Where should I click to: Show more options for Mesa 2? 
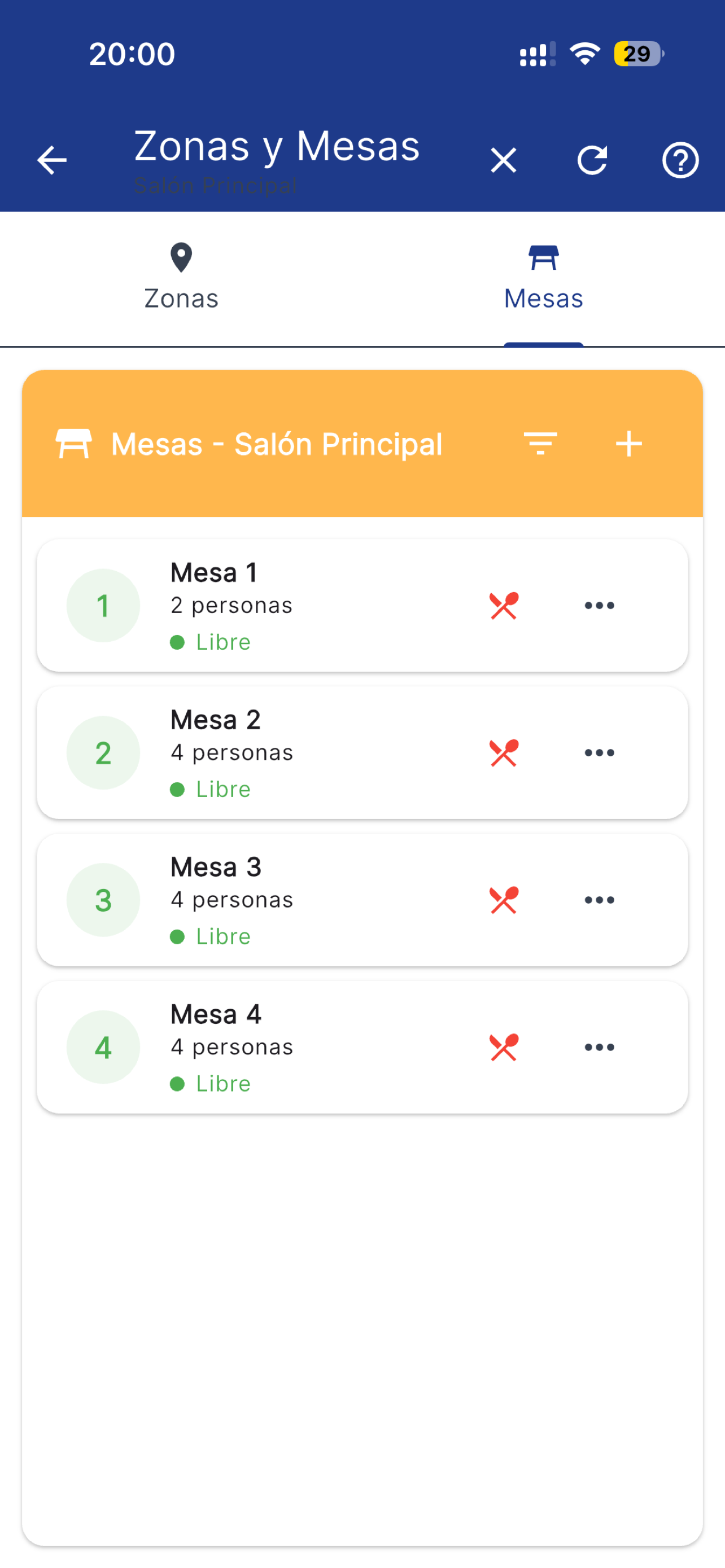pos(599,753)
